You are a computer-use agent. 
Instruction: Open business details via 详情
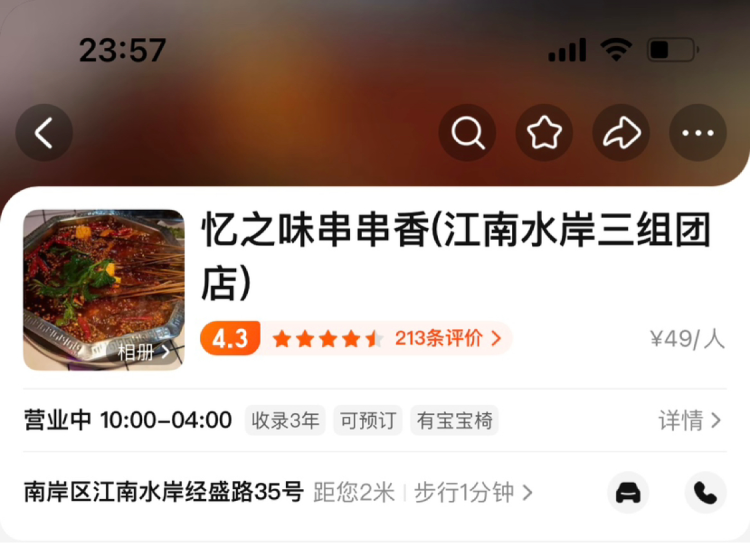(689, 420)
